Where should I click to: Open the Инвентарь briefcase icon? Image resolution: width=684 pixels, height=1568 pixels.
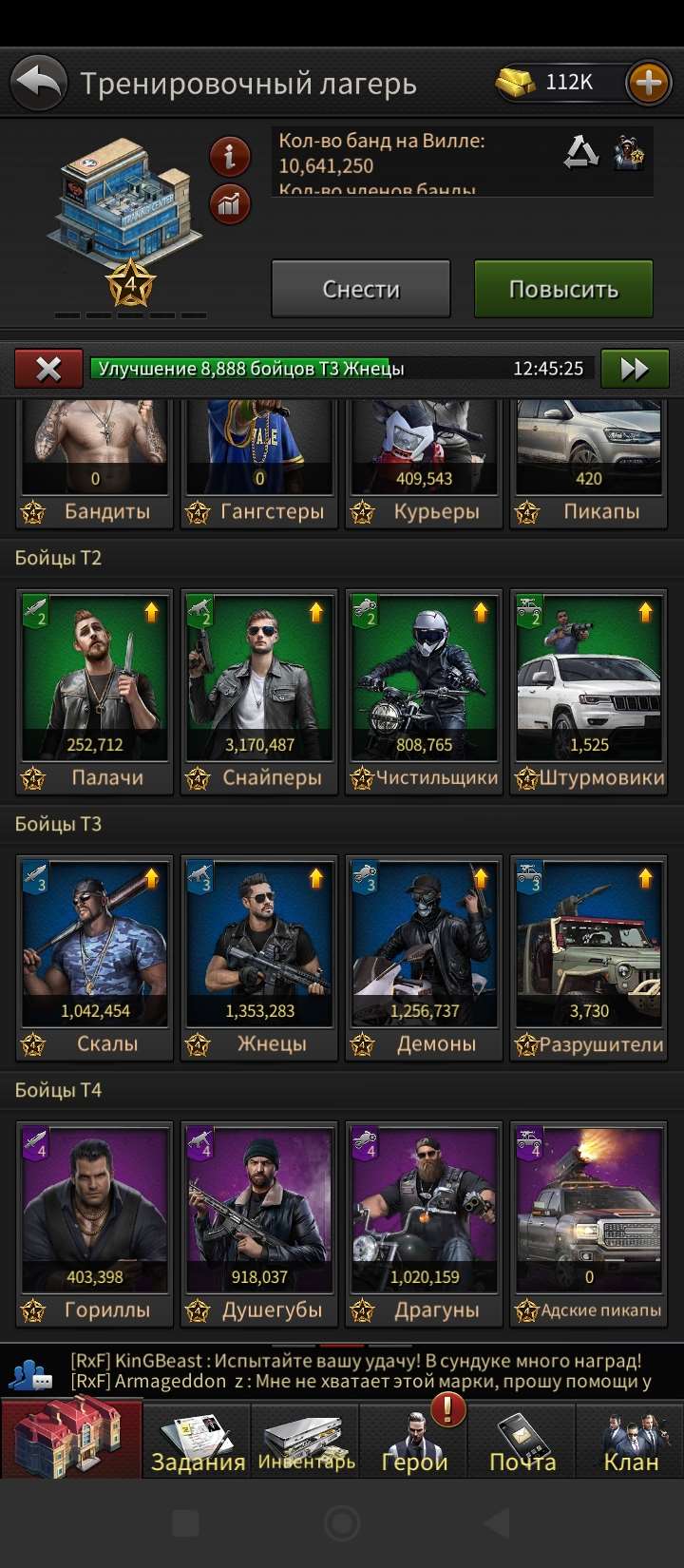click(304, 1435)
